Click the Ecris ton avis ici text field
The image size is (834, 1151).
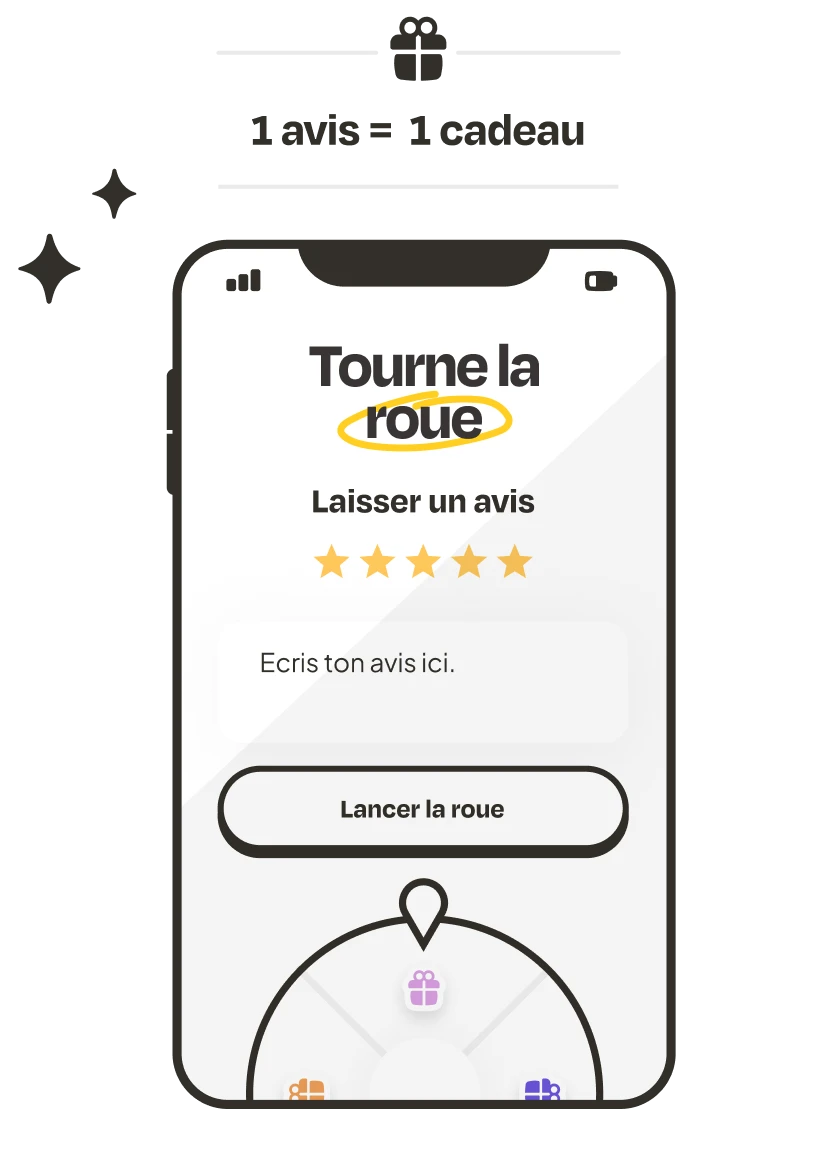pyautogui.click(x=423, y=680)
